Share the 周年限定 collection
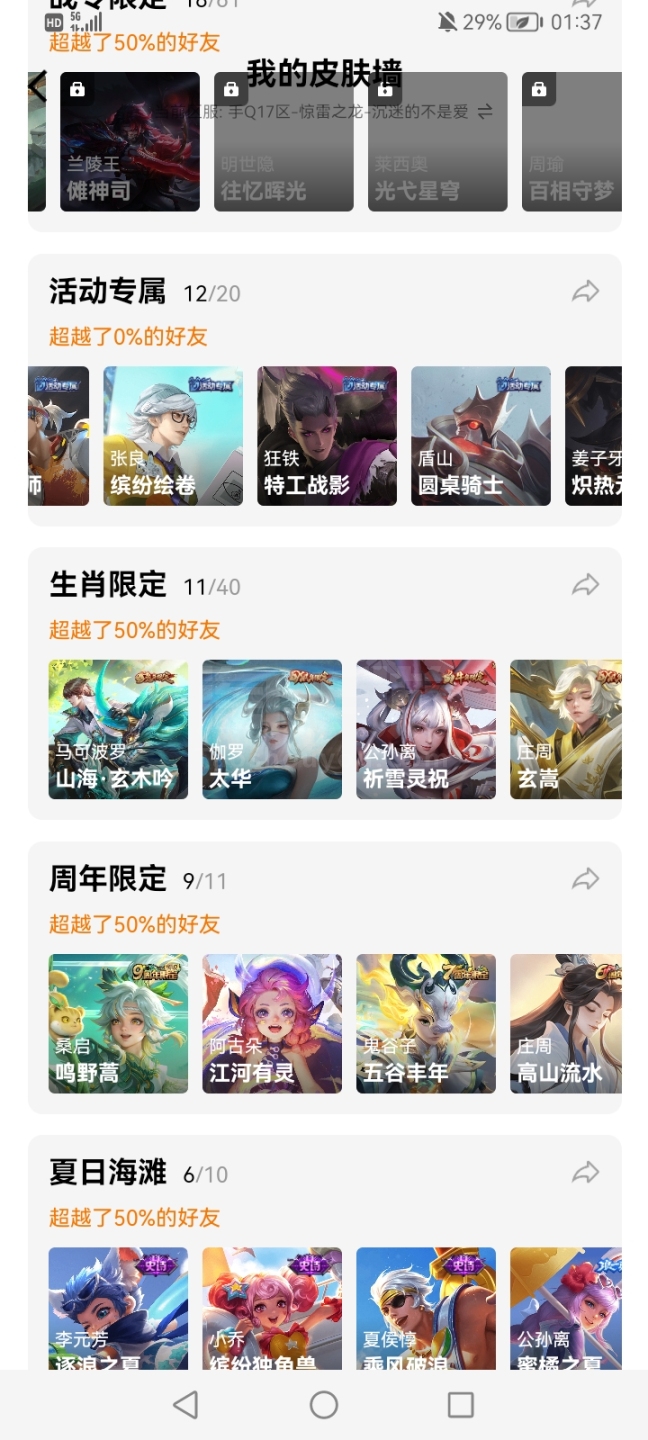This screenshot has width=648, height=1440. point(585,879)
